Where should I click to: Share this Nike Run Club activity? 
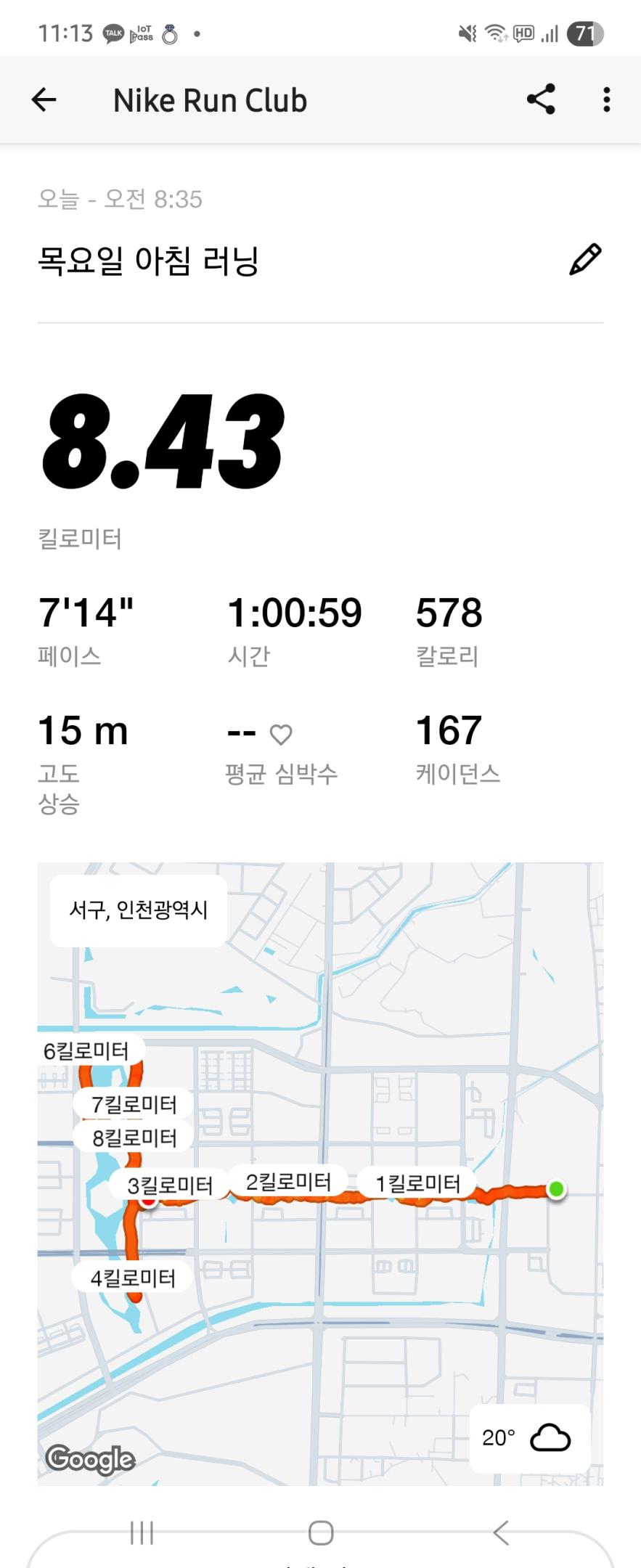click(541, 99)
